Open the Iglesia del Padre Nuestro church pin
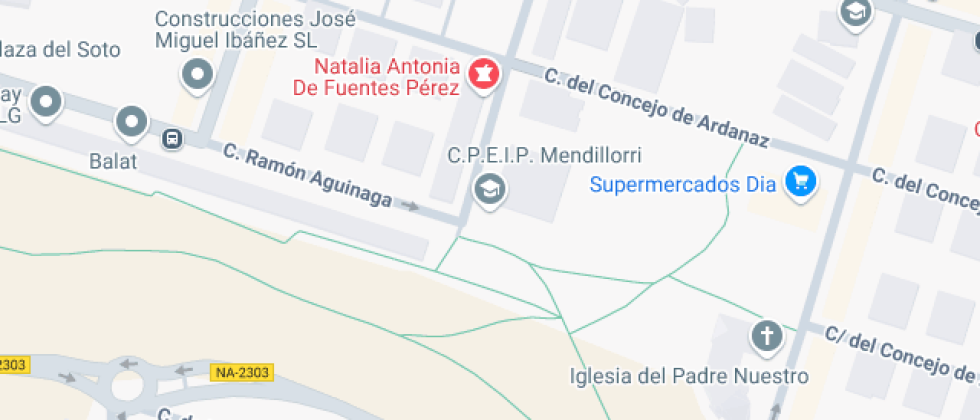 (767, 336)
